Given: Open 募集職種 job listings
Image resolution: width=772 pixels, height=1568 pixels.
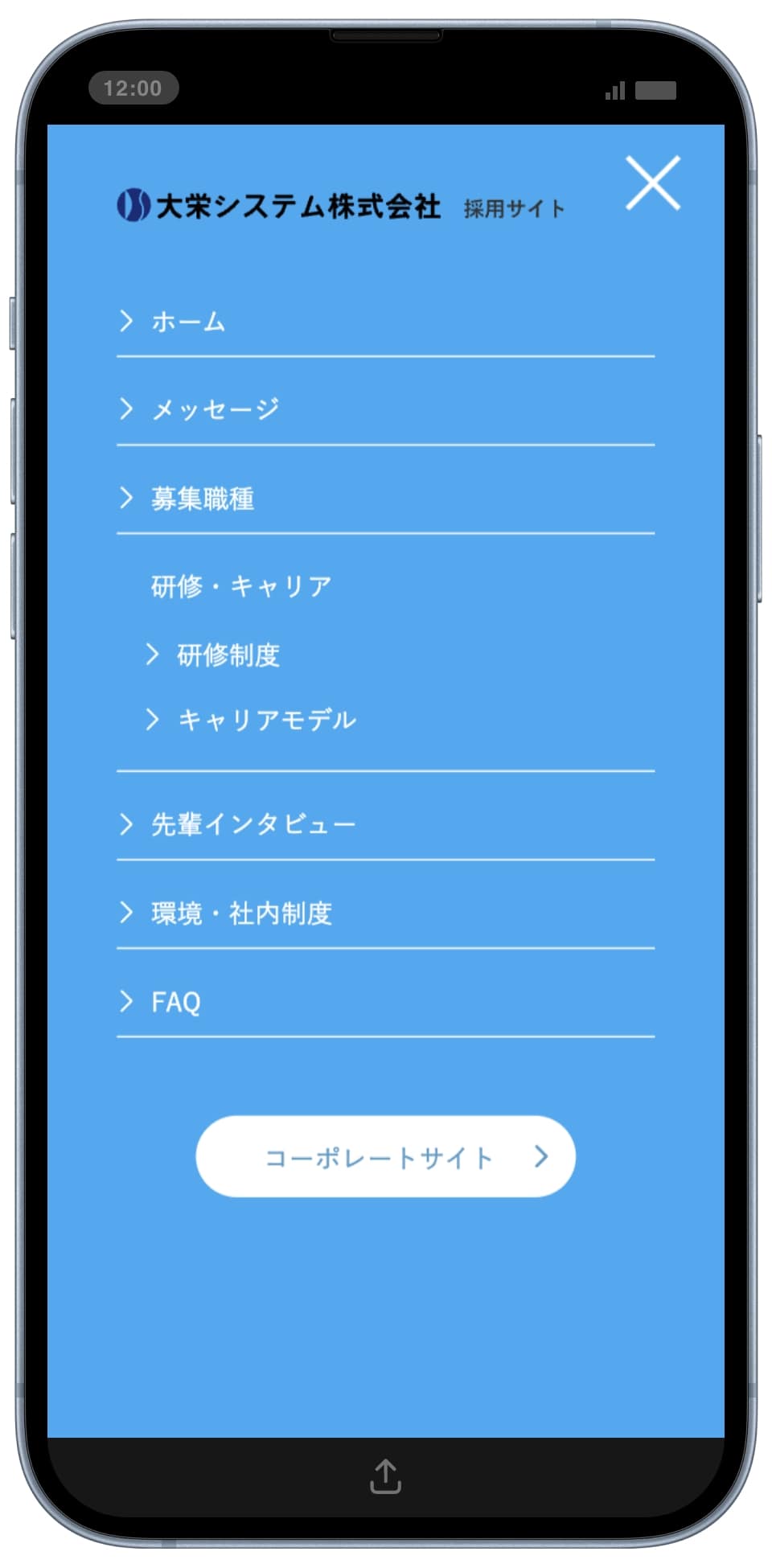Looking at the screenshot, I should click(203, 499).
